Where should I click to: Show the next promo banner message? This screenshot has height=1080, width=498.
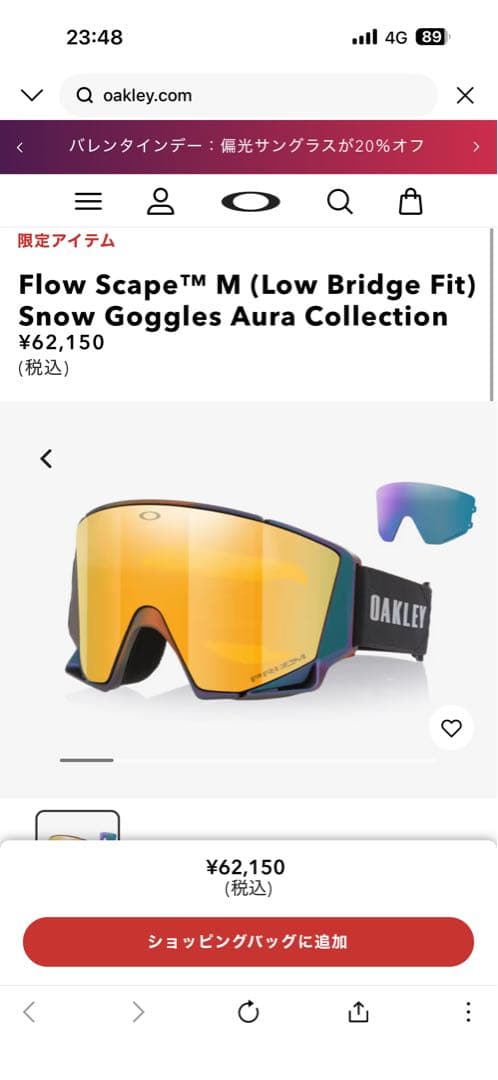476,147
